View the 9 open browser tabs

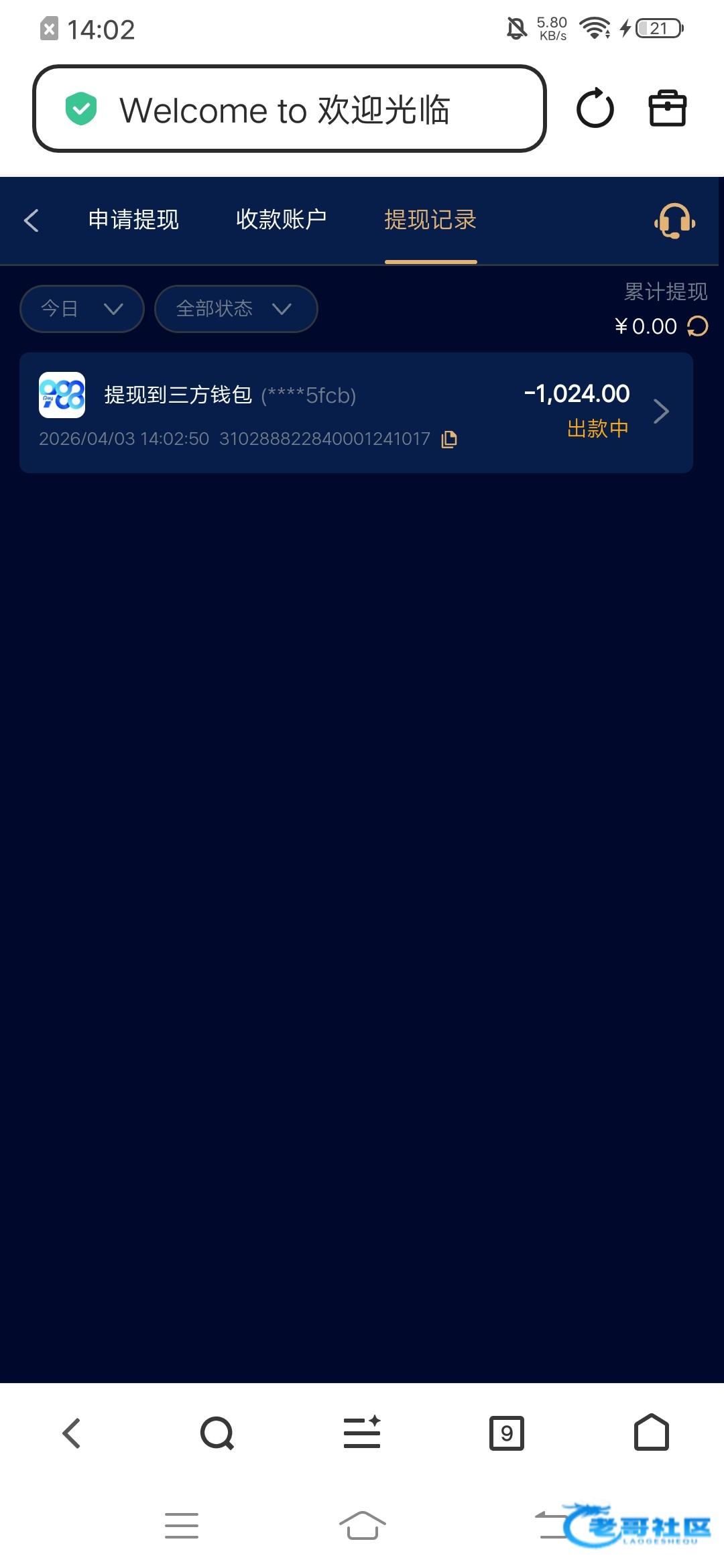[x=507, y=1433]
